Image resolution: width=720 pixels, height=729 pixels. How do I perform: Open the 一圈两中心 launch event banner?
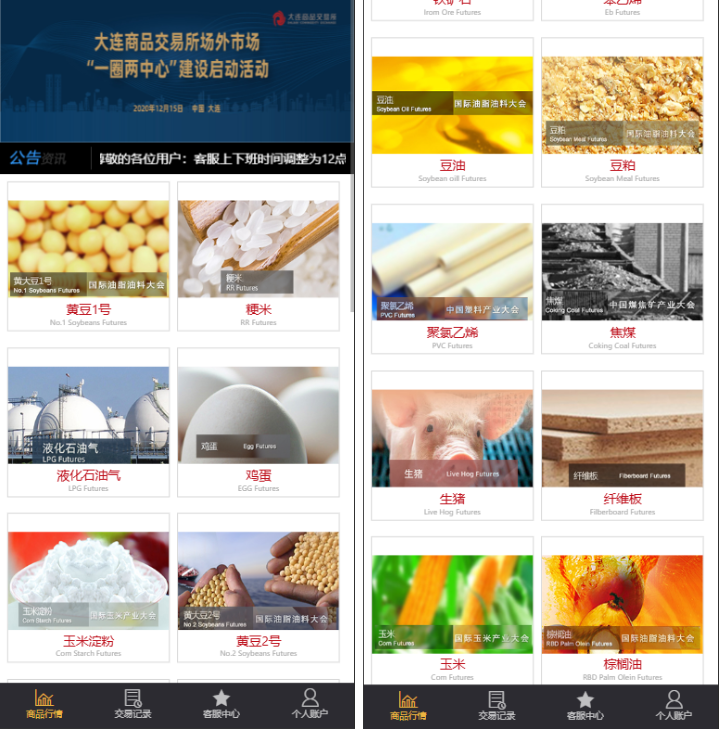click(177, 70)
